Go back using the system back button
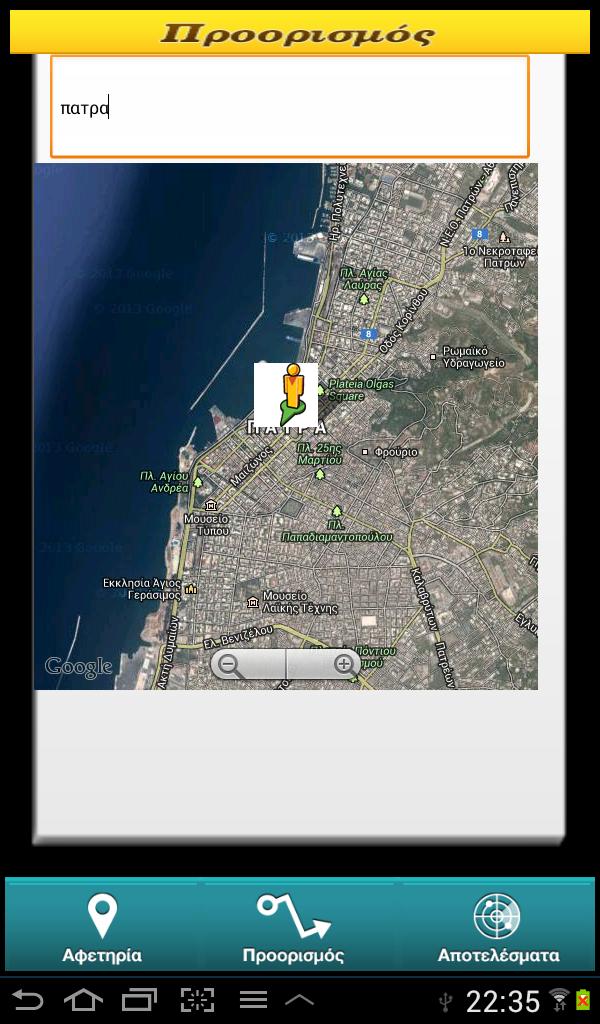 click(x=28, y=999)
